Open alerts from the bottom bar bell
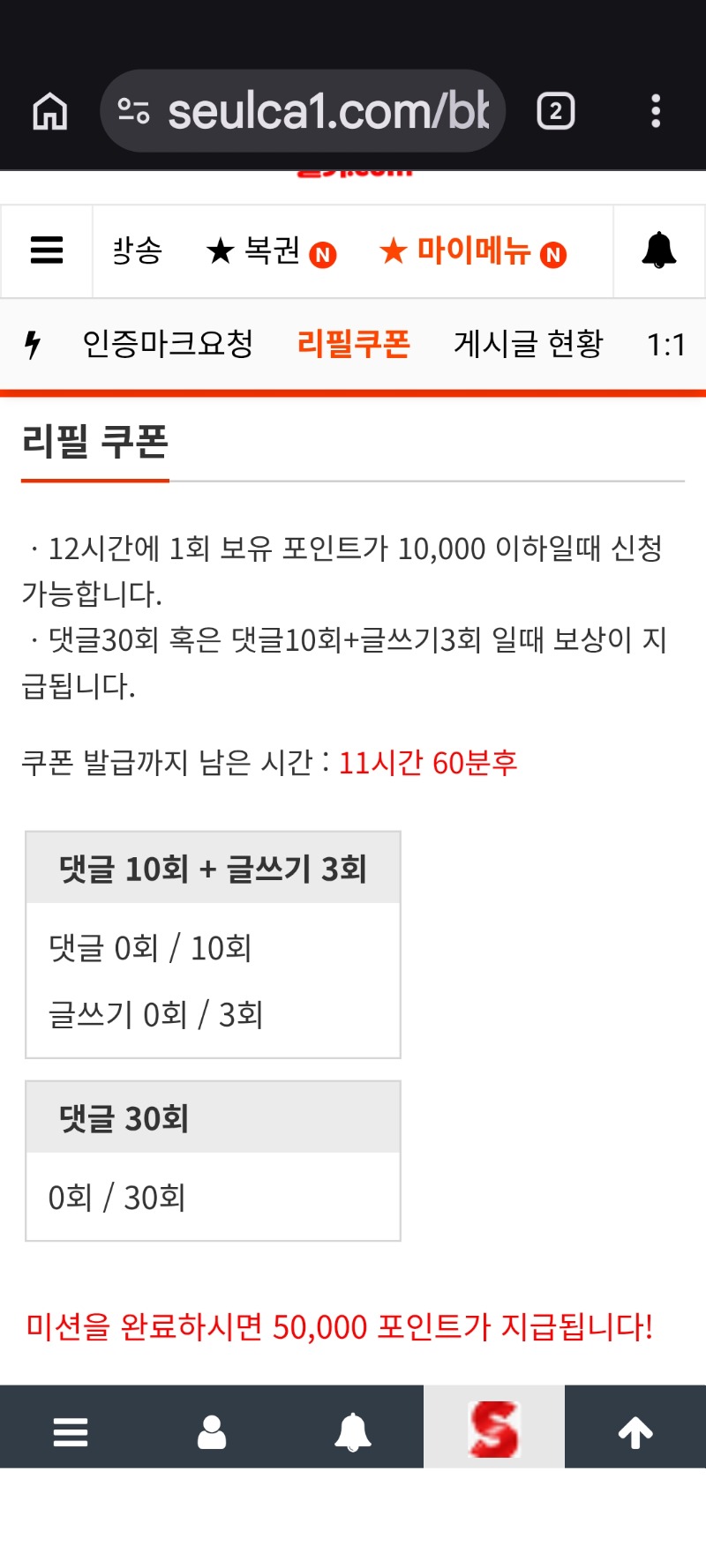706x1568 pixels. pos(353,1432)
